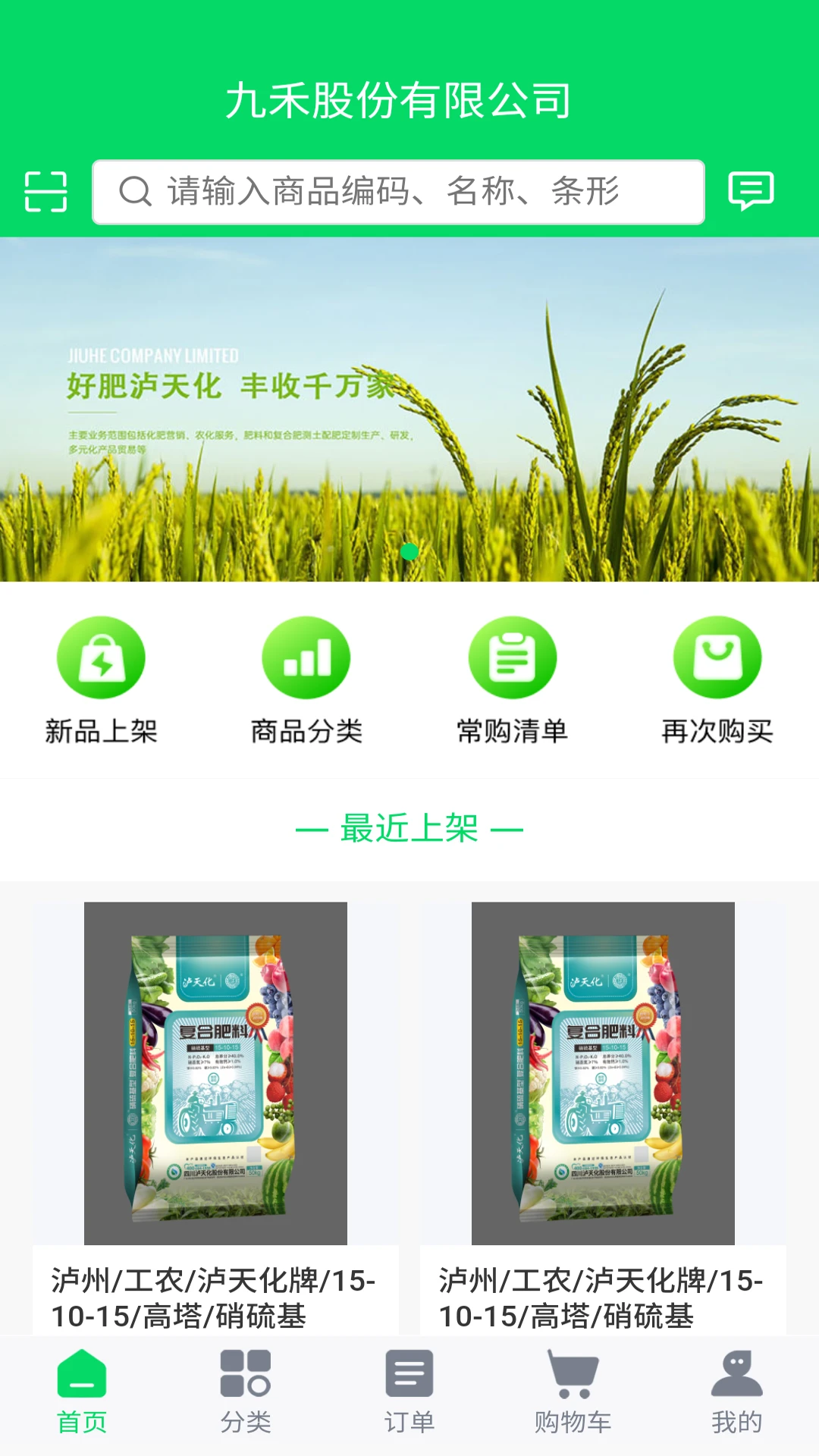Switch to the 首页 home tab
The width and height of the screenshot is (819, 1456).
[82, 1392]
